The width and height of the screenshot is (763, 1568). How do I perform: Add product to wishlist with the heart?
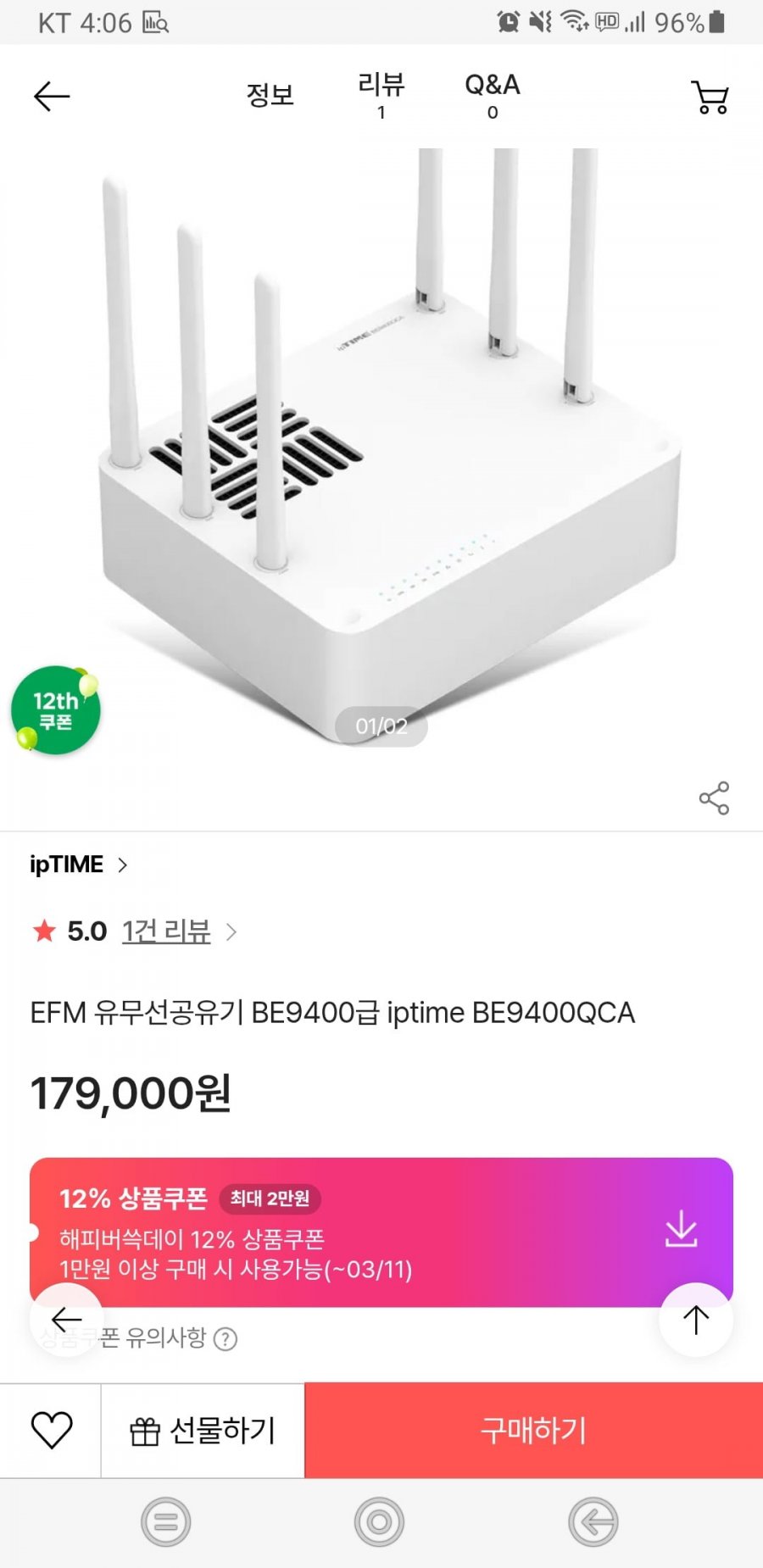click(x=51, y=1431)
